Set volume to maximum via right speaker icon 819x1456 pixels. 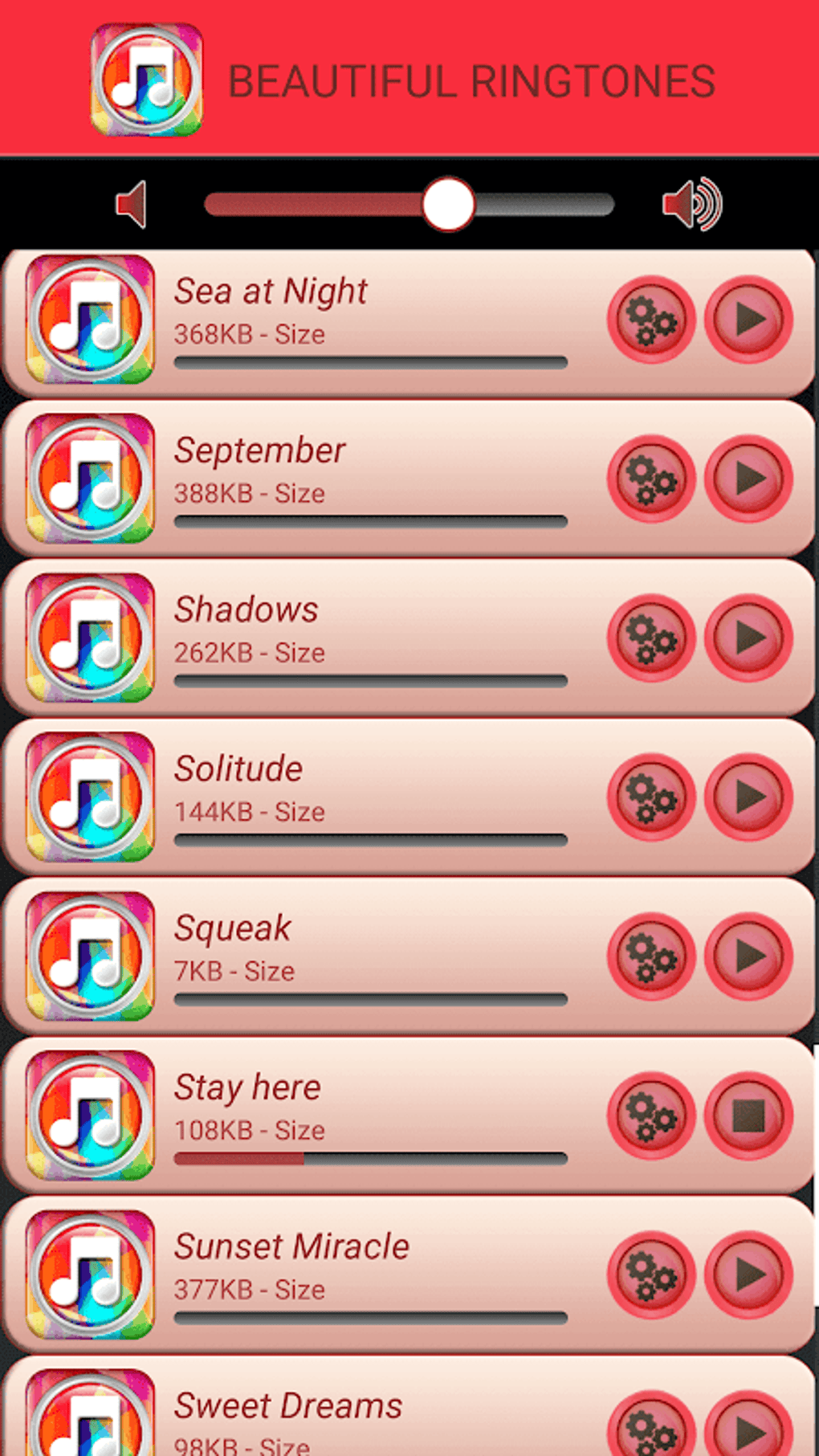pos(693,203)
